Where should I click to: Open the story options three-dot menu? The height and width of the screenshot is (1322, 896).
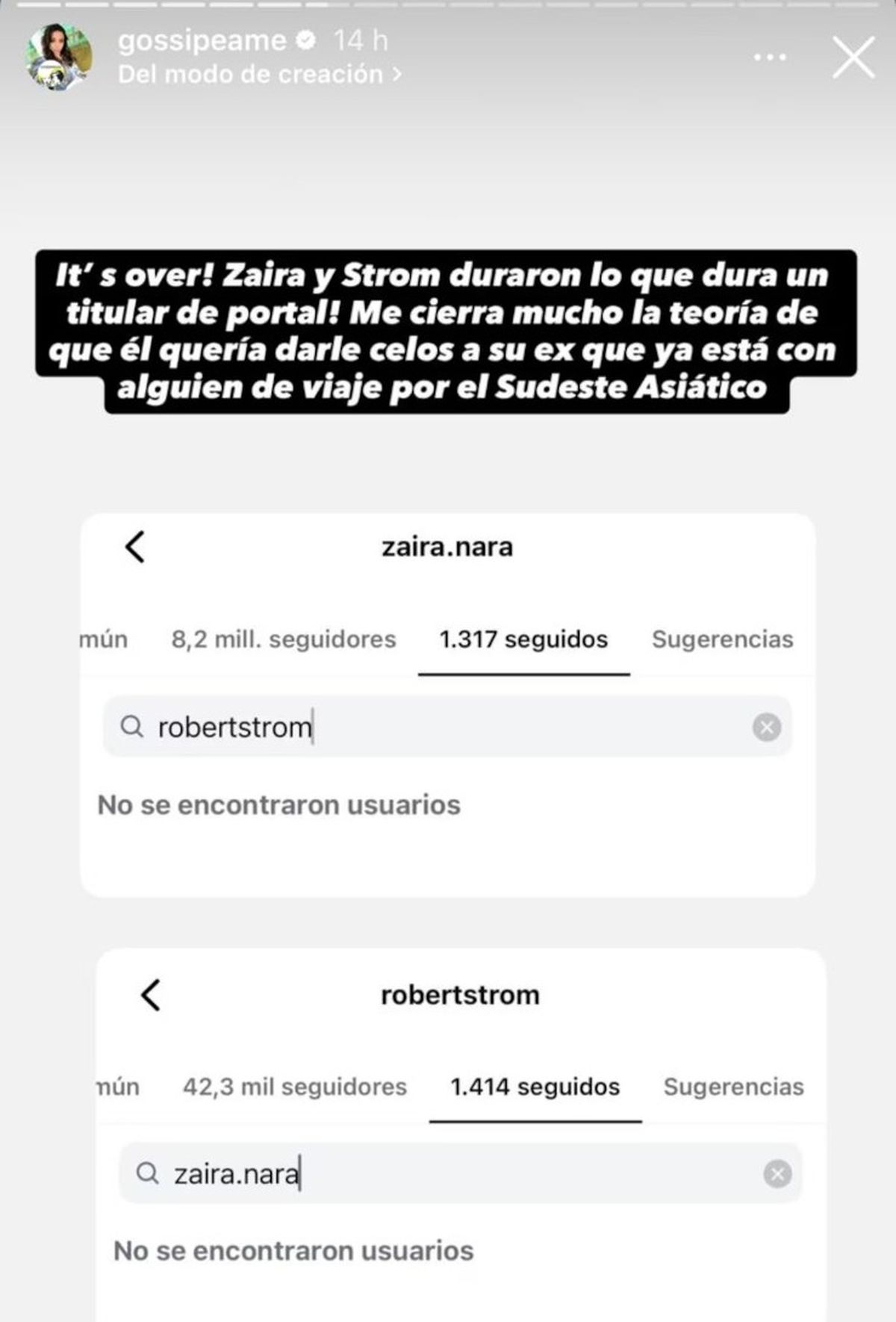(770, 58)
